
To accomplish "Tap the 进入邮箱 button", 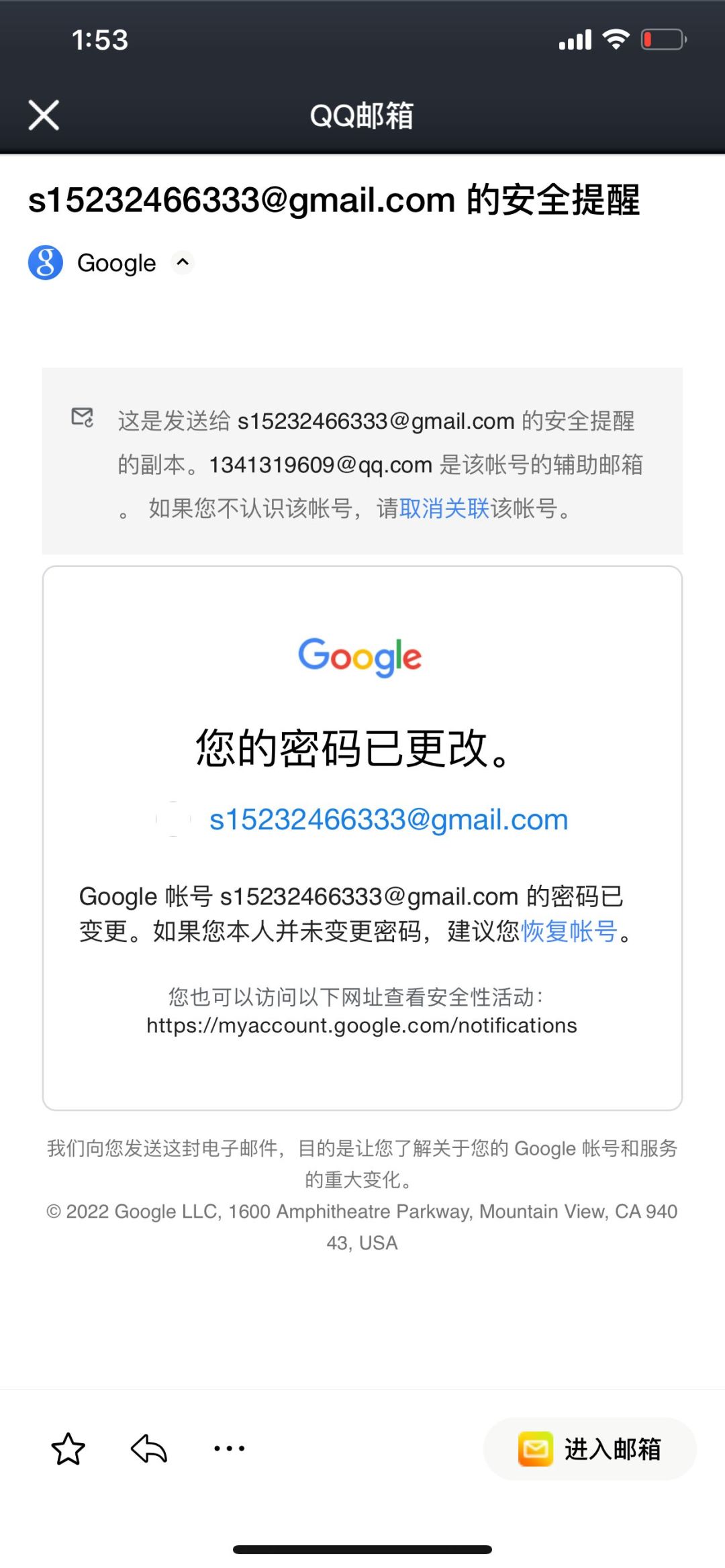I will [589, 1449].
